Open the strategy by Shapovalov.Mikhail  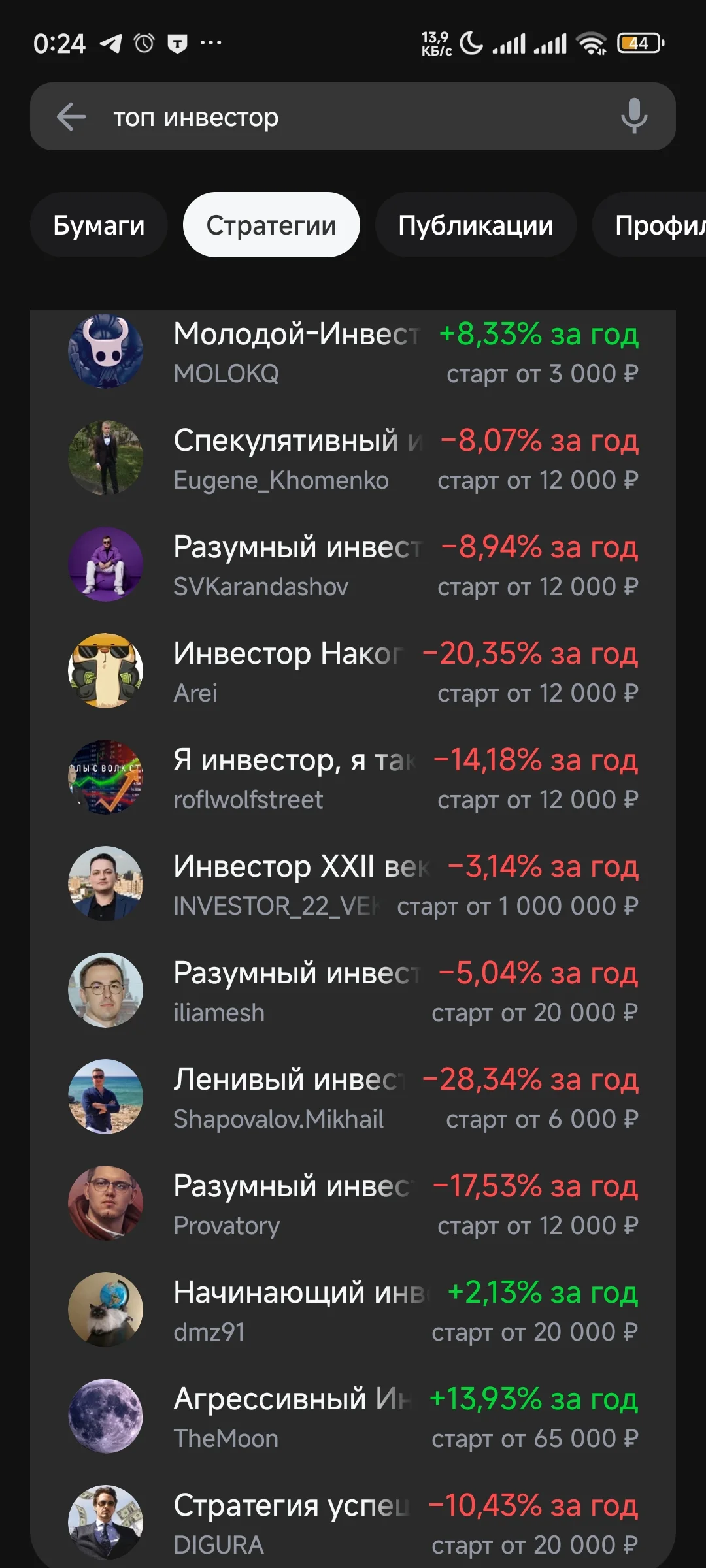353,1098
